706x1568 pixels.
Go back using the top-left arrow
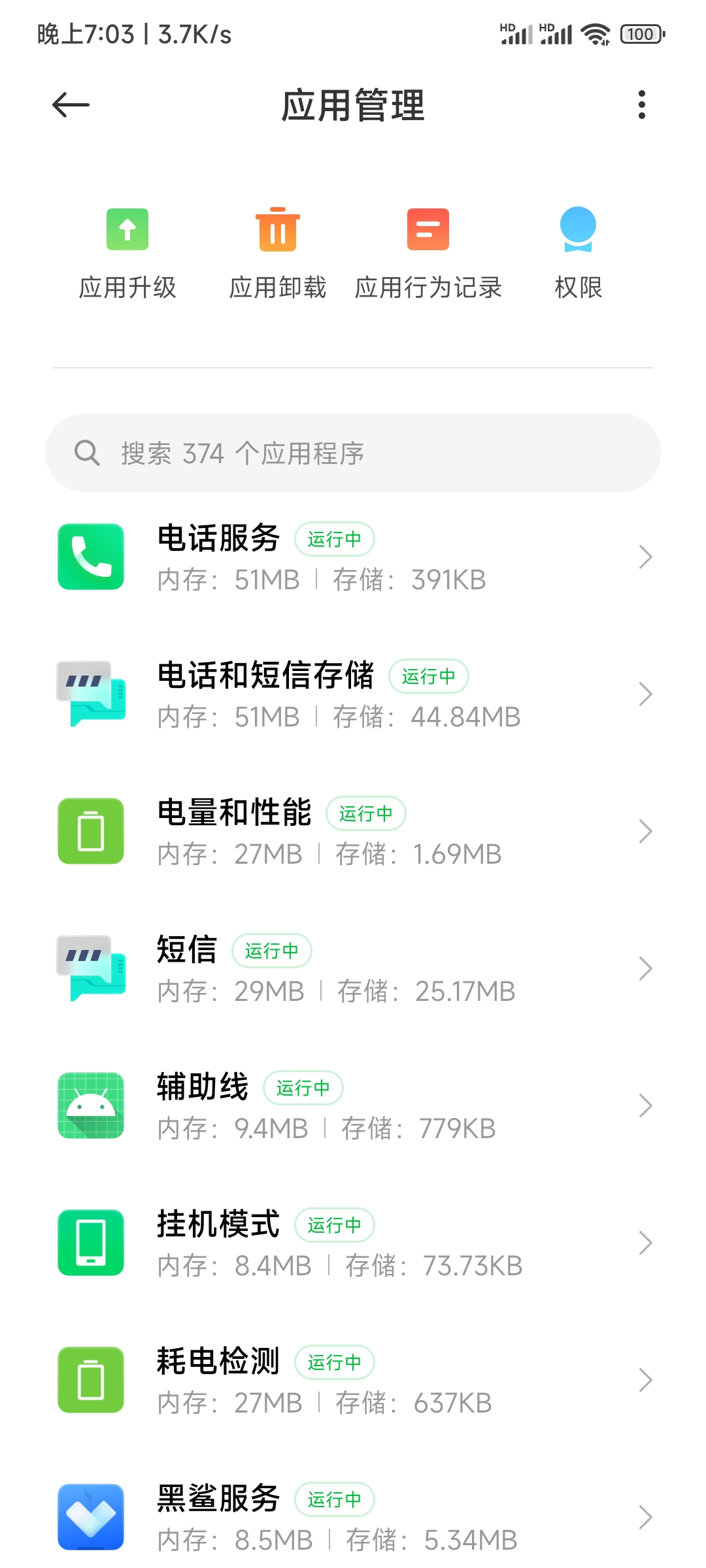(71, 105)
